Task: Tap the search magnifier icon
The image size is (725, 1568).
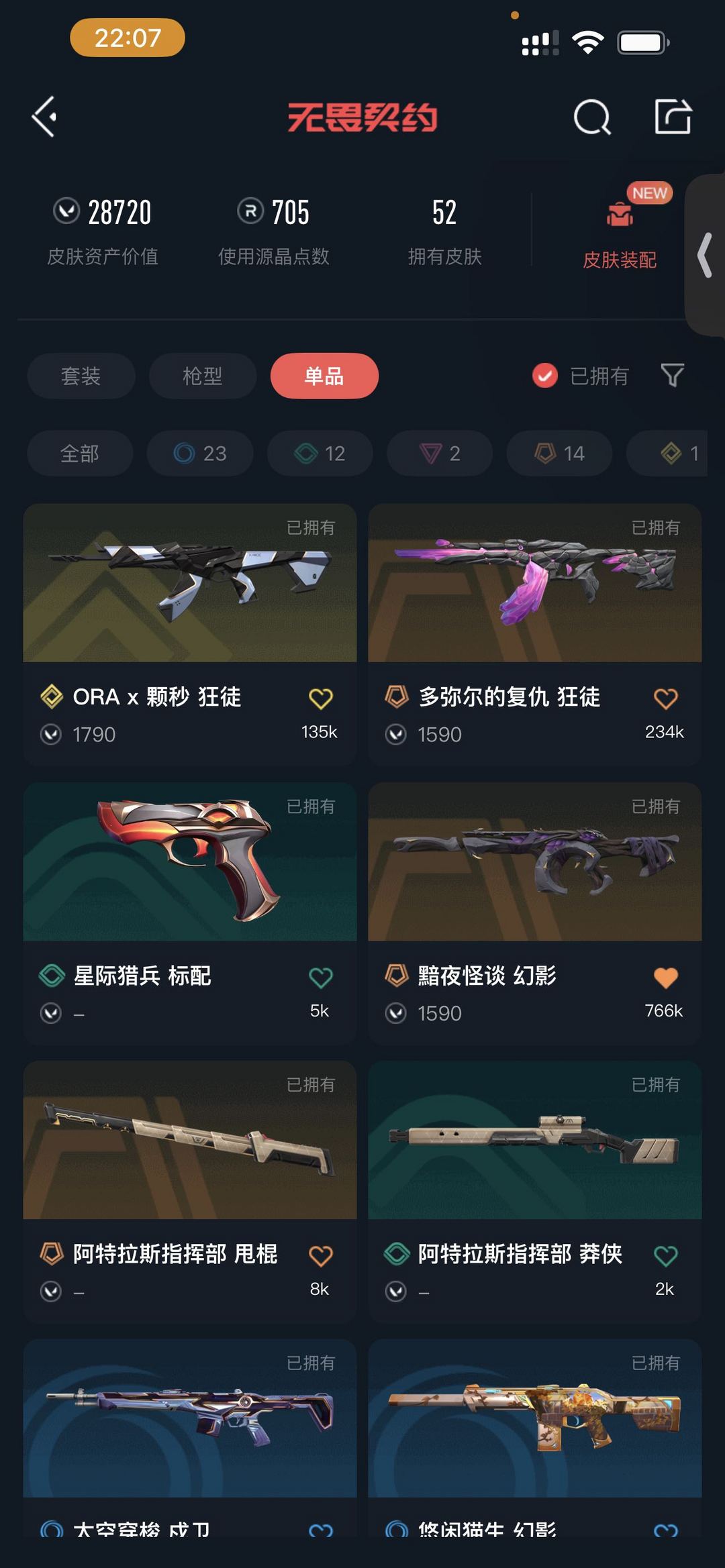Action: point(591,118)
